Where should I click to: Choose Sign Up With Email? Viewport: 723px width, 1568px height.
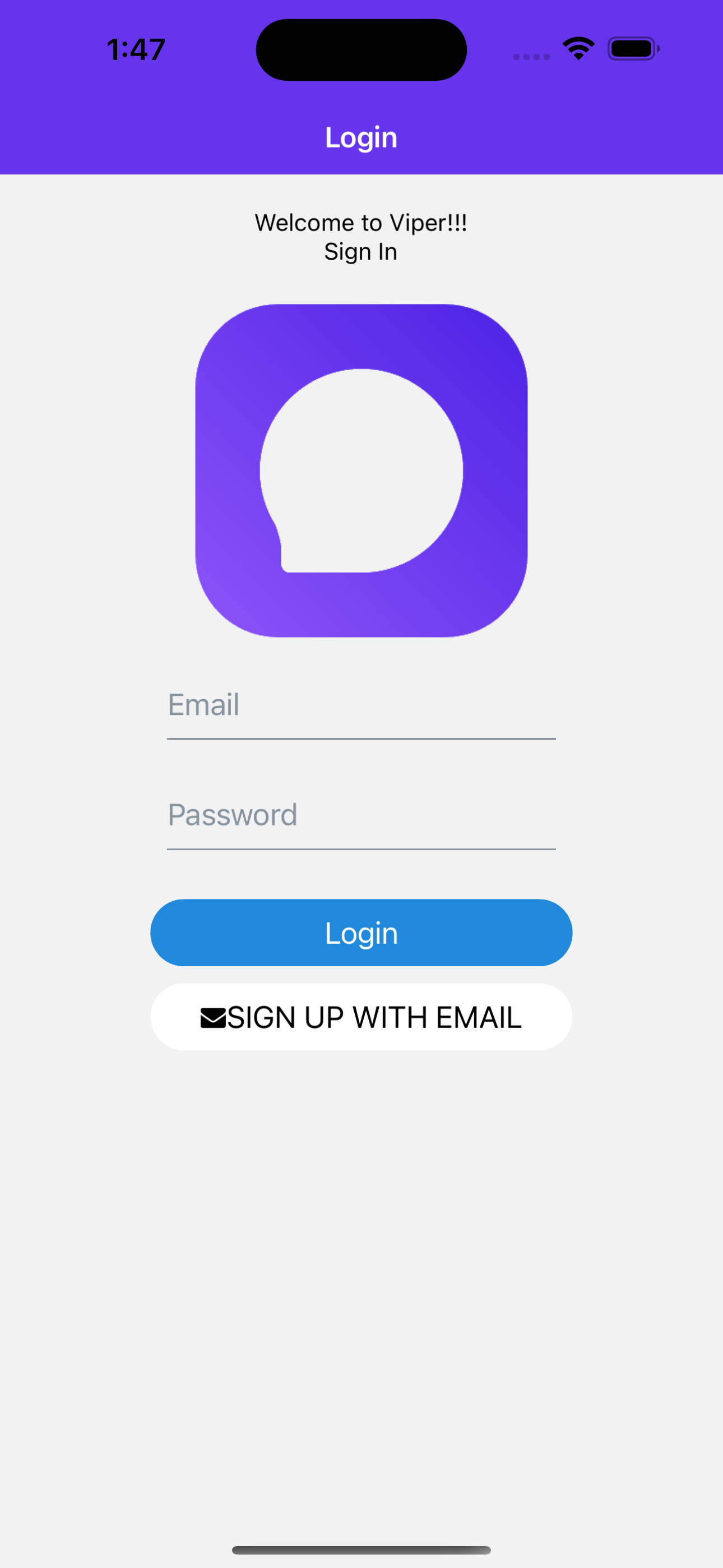click(x=361, y=1017)
